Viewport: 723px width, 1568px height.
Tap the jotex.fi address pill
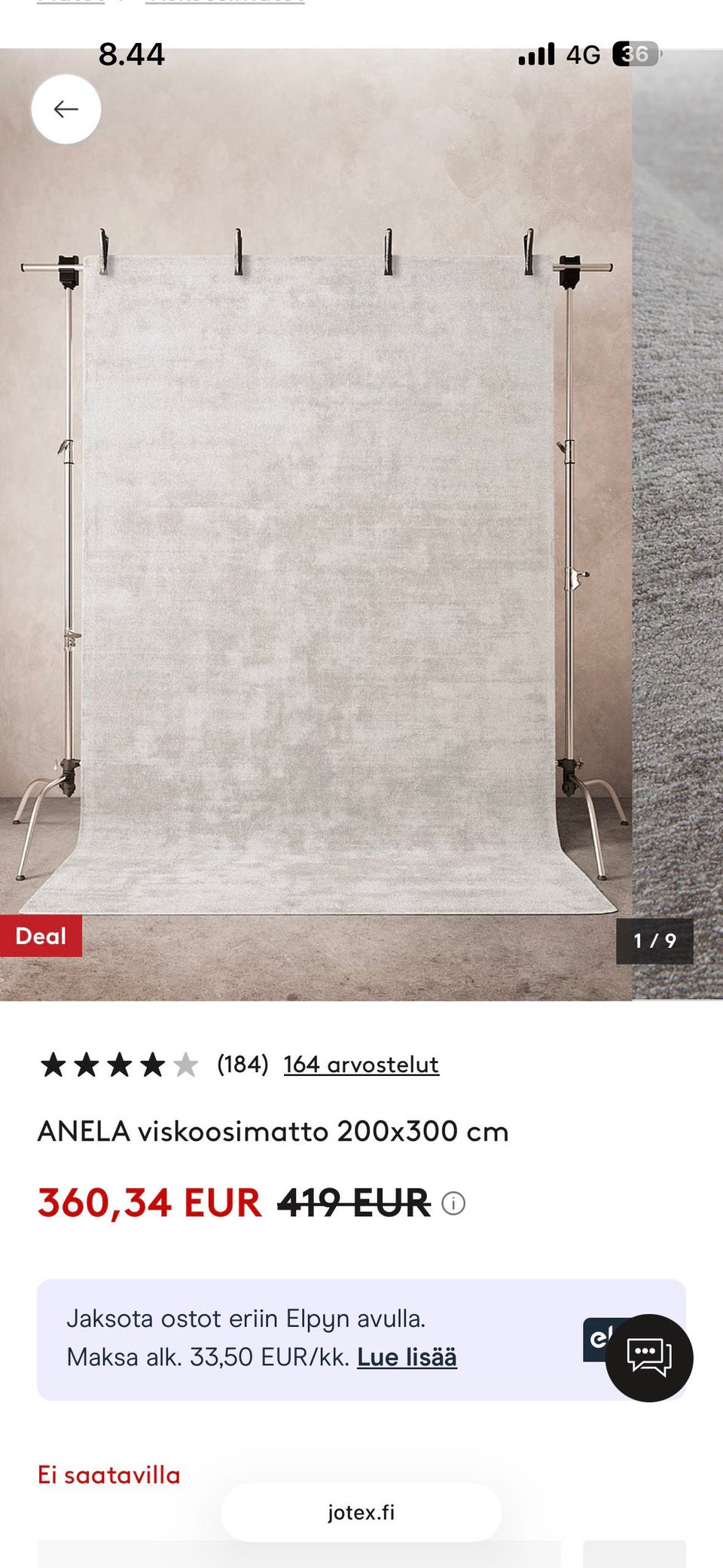361,1512
